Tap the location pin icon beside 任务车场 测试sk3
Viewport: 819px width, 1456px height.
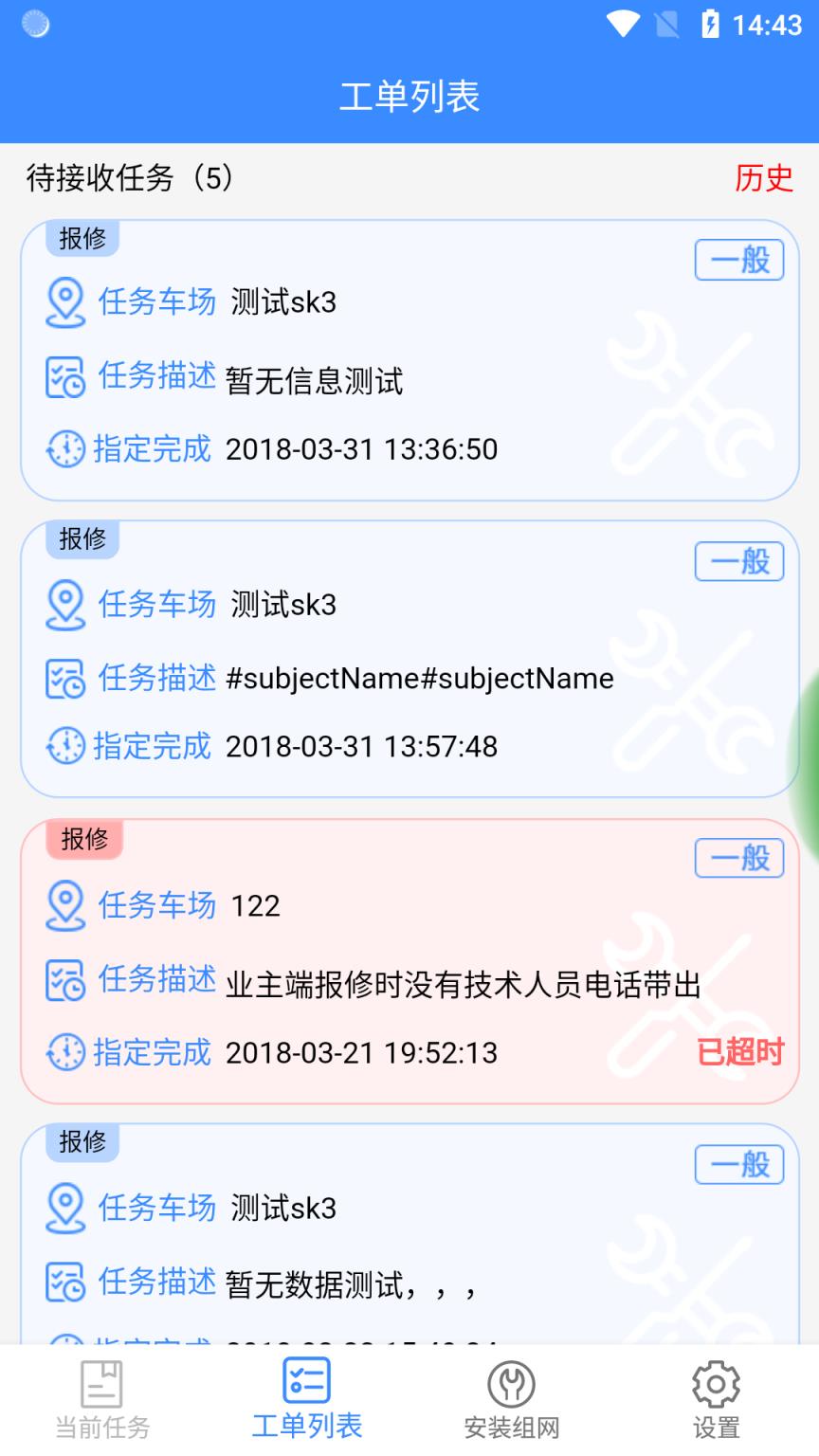[x=64, y=303]
